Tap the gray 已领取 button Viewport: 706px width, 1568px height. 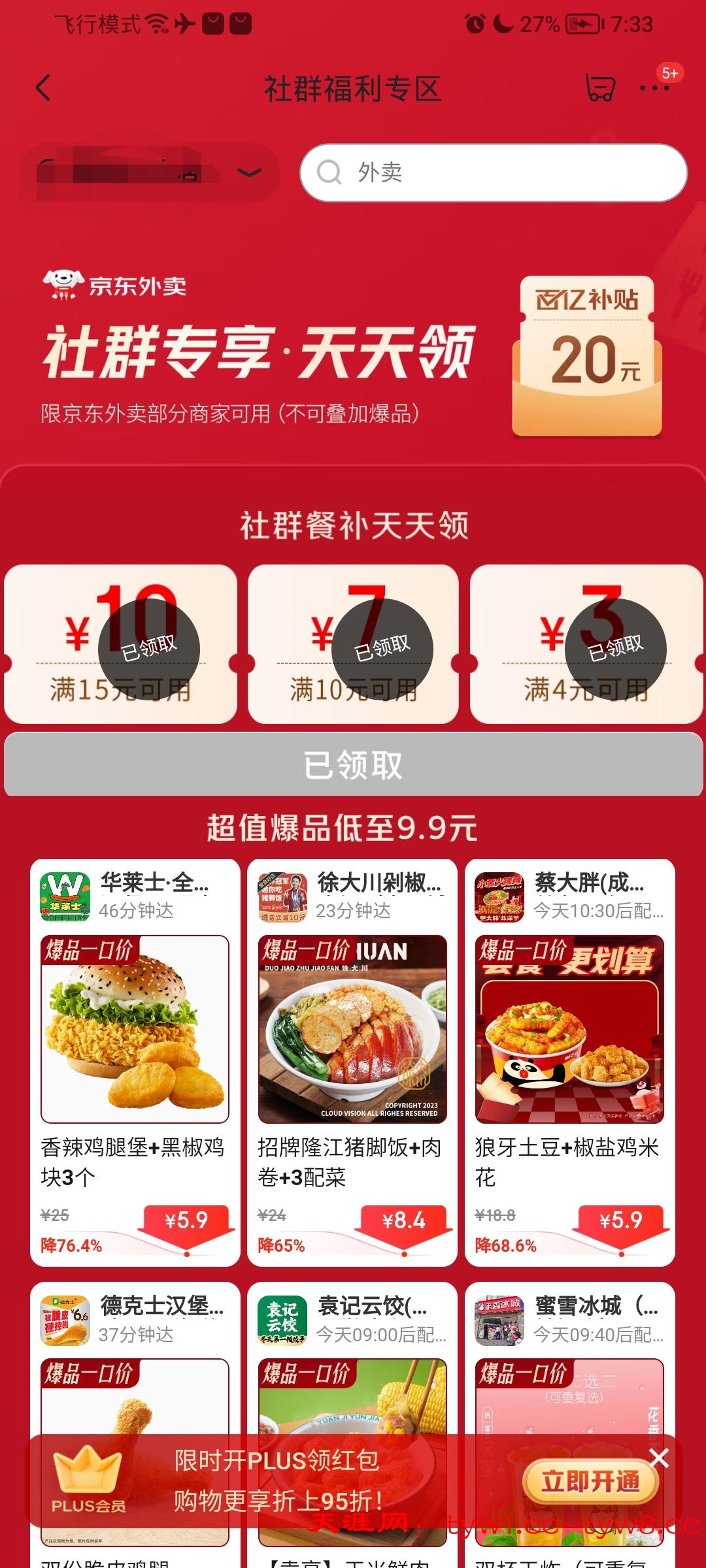pyautogui.click(x=353, y=764)
